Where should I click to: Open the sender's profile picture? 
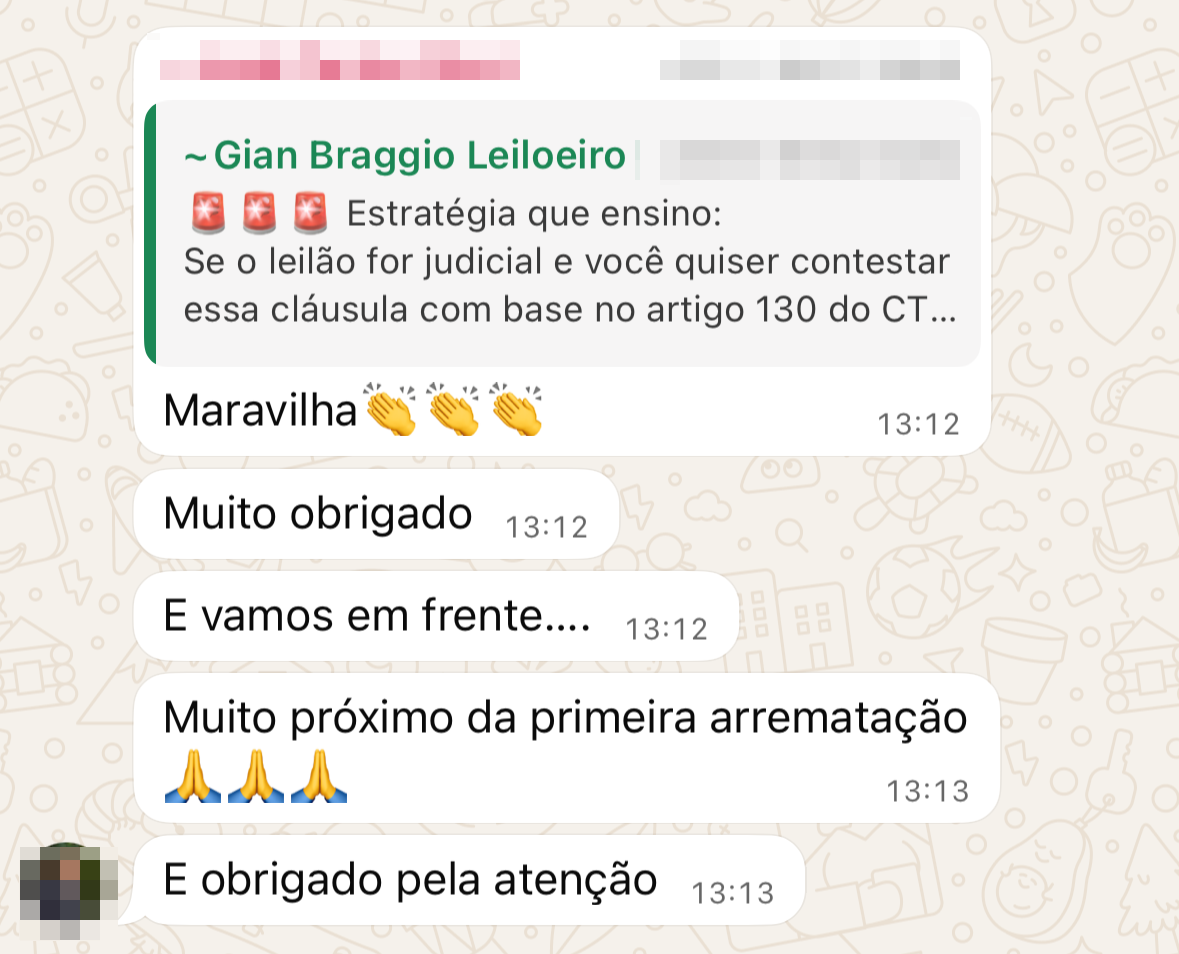(68, 888)
